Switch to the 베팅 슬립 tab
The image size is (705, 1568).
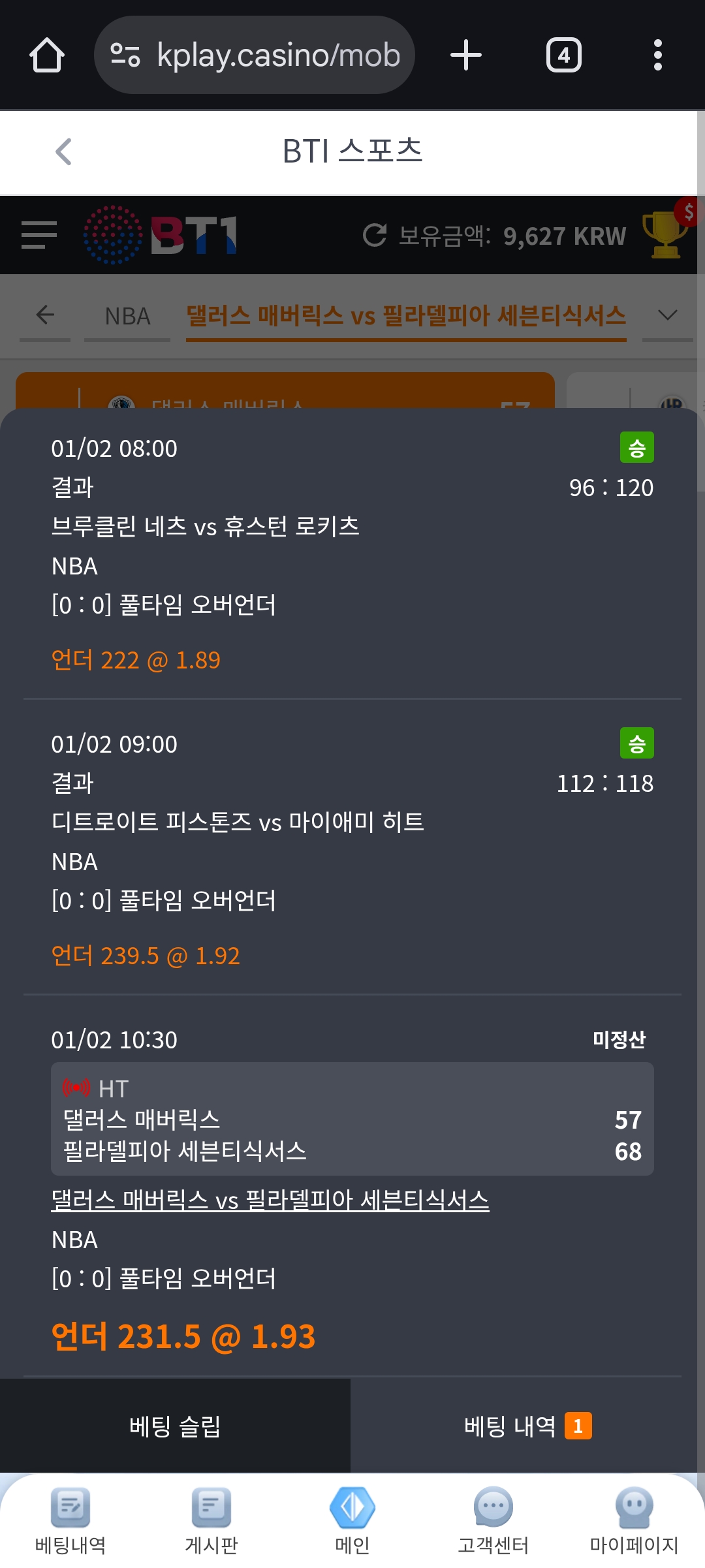pos(175,1426)
